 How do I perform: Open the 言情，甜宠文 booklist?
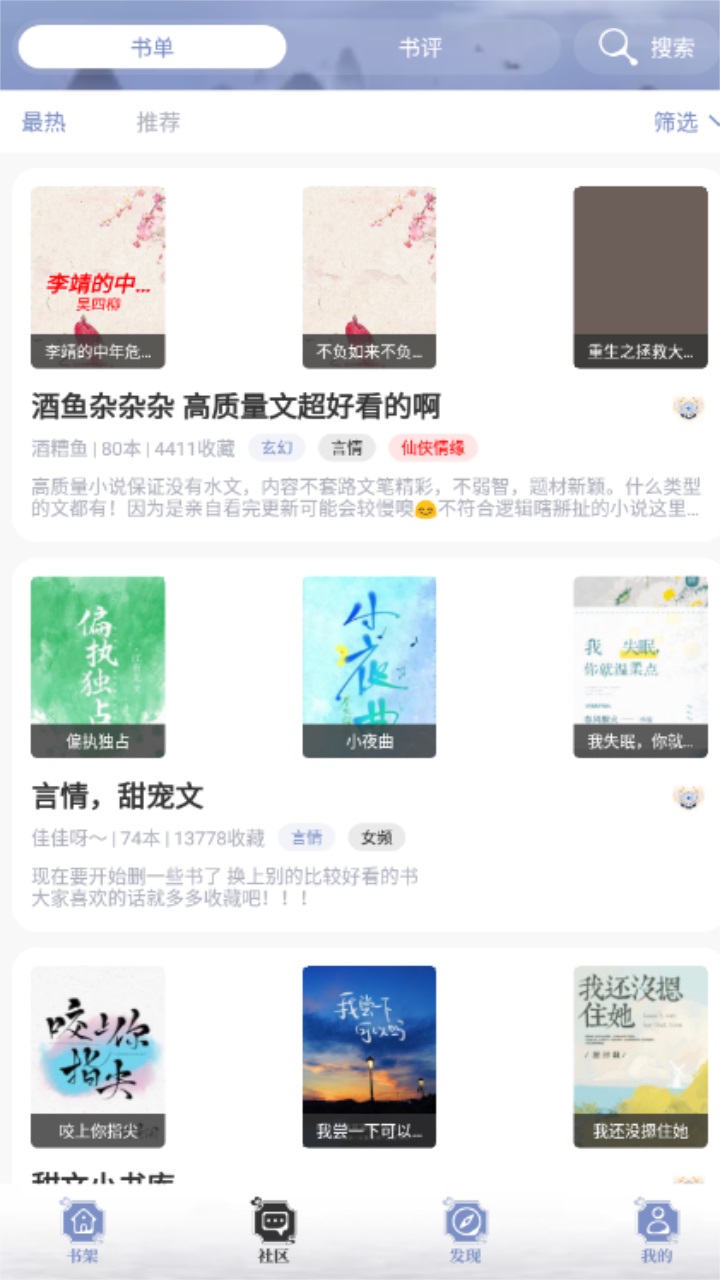click(x=117, y=796)
